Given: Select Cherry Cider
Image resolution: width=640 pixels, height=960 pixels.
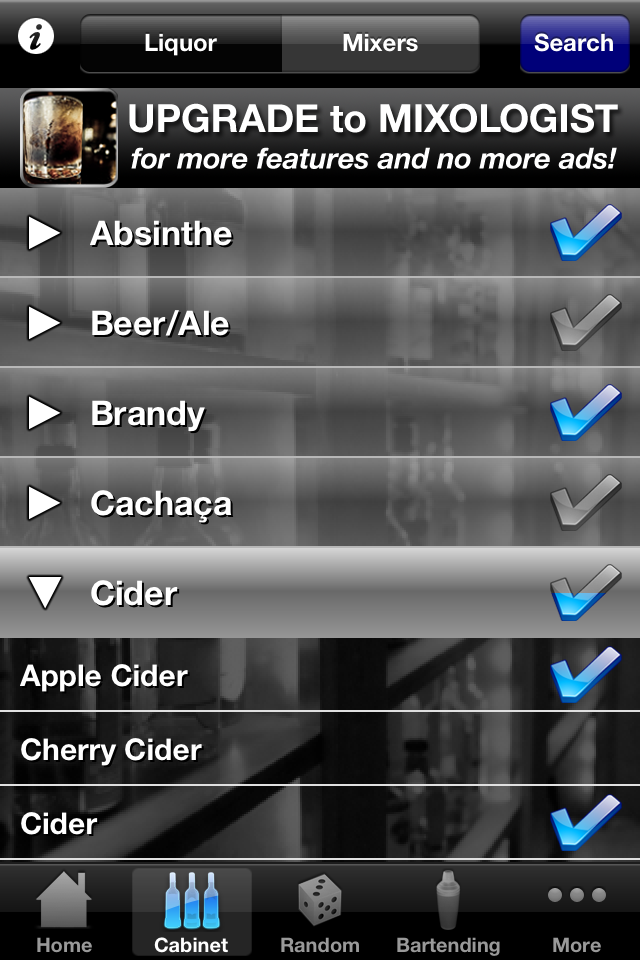Looking at the screenshot, I should coord(110,750).
